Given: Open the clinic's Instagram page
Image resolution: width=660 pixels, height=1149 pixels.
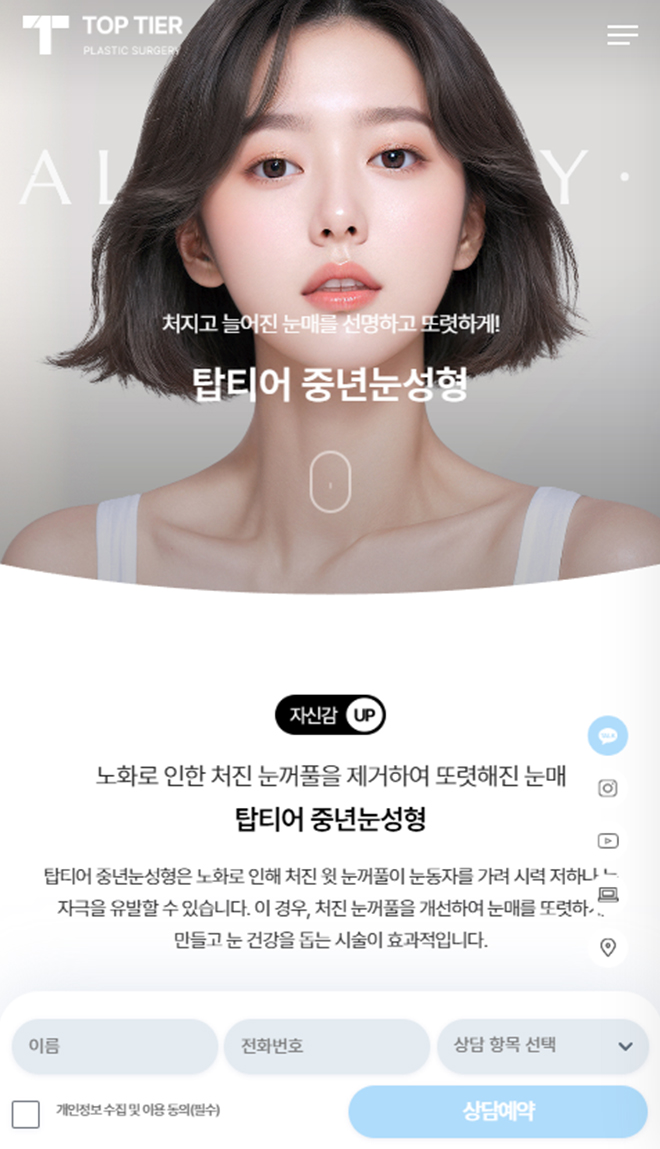Looking at the screenshot, I should point(607,788).
